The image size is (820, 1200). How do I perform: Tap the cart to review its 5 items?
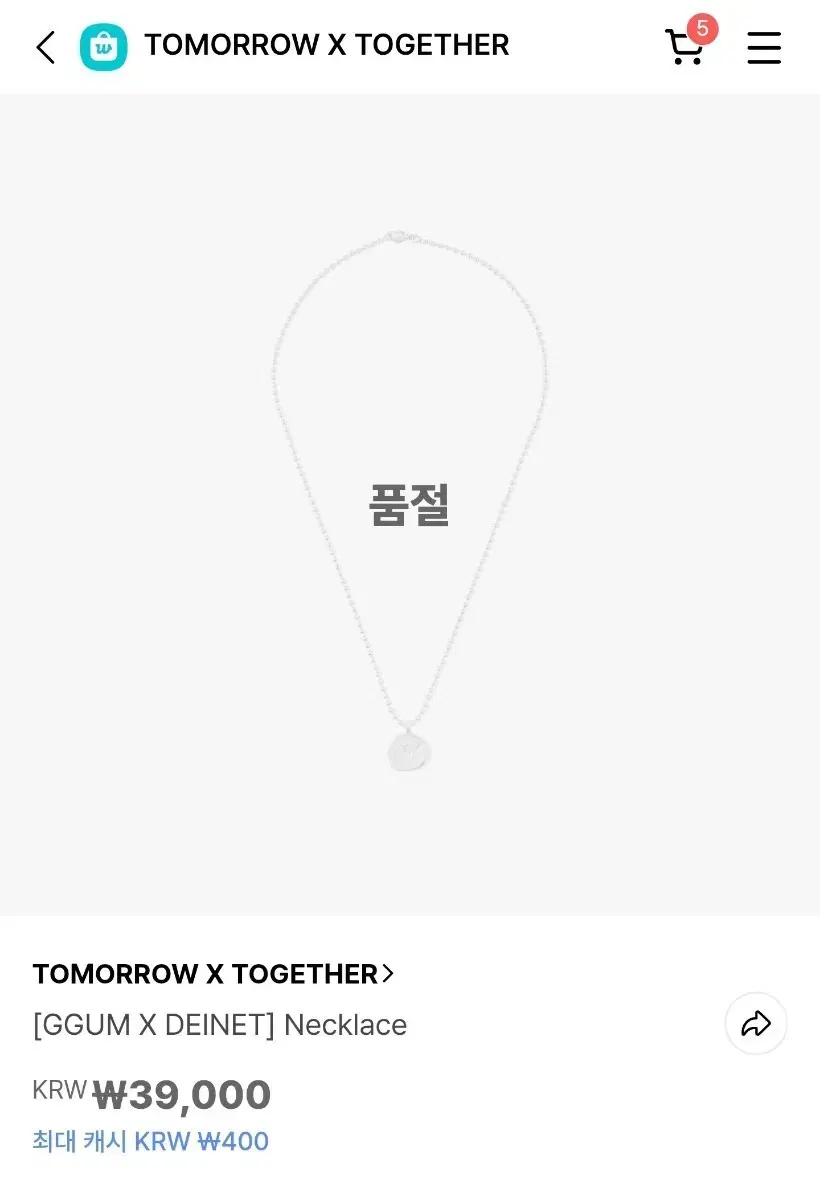tap(684, 48)
